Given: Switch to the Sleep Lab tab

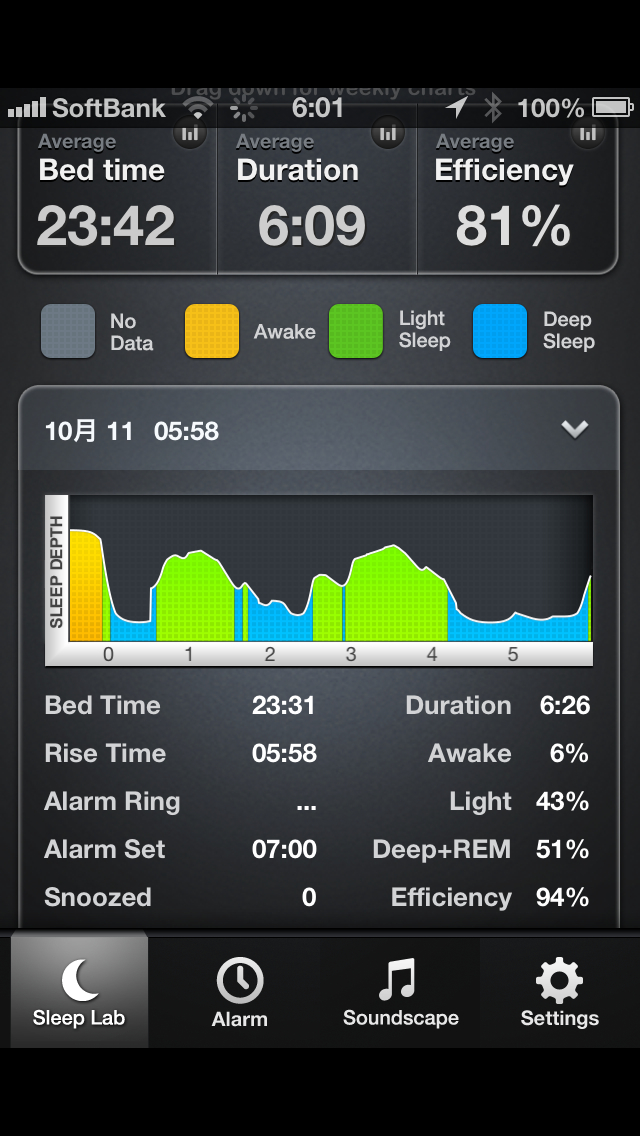Looking at the screenshot, I should pyautogui.click(x=79, y=992).
